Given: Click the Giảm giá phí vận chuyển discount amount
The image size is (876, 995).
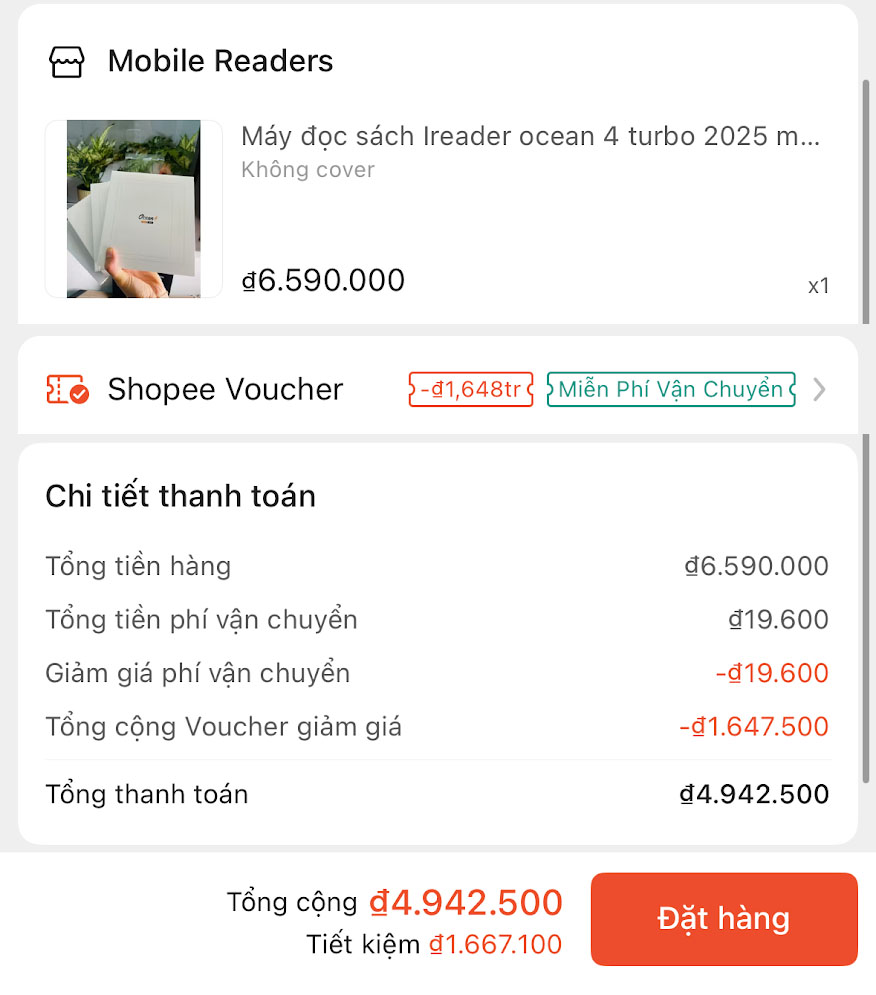Looking at the screenshot, I should tap(773, 673).
